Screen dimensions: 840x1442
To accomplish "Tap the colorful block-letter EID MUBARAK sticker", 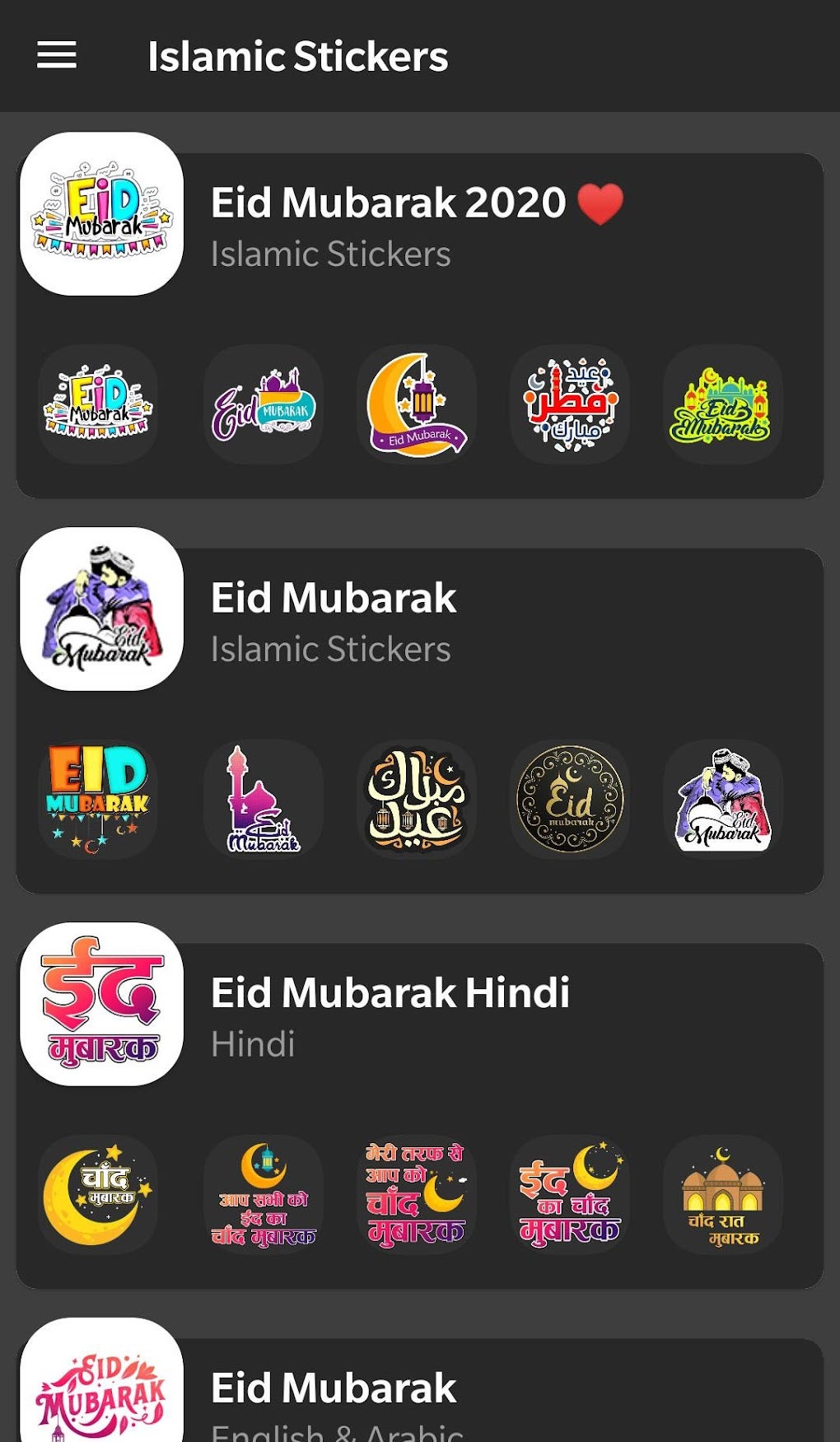I will coord(98,800).
